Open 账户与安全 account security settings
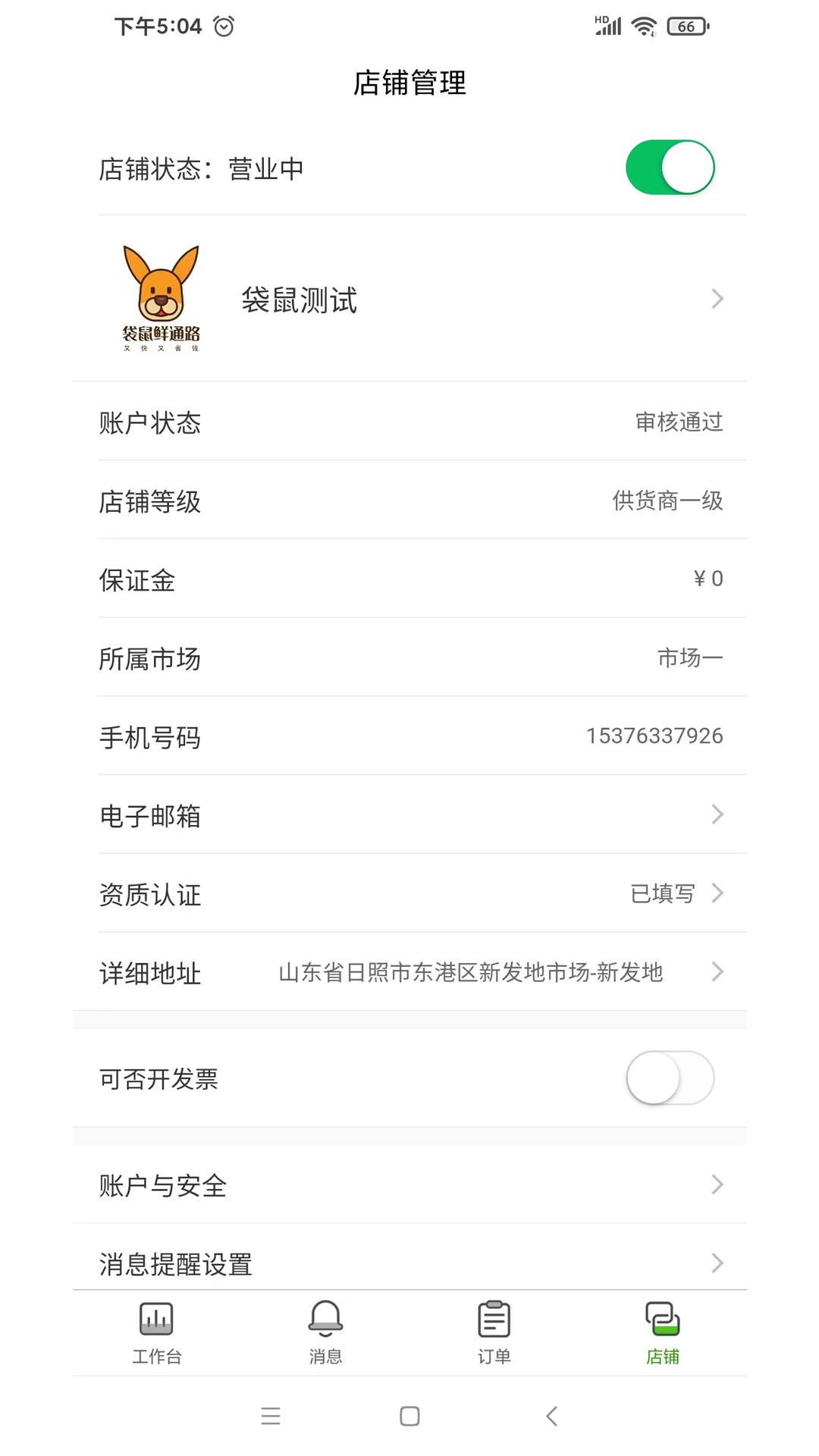The image size is (819, 1456). pos(409,1185)
